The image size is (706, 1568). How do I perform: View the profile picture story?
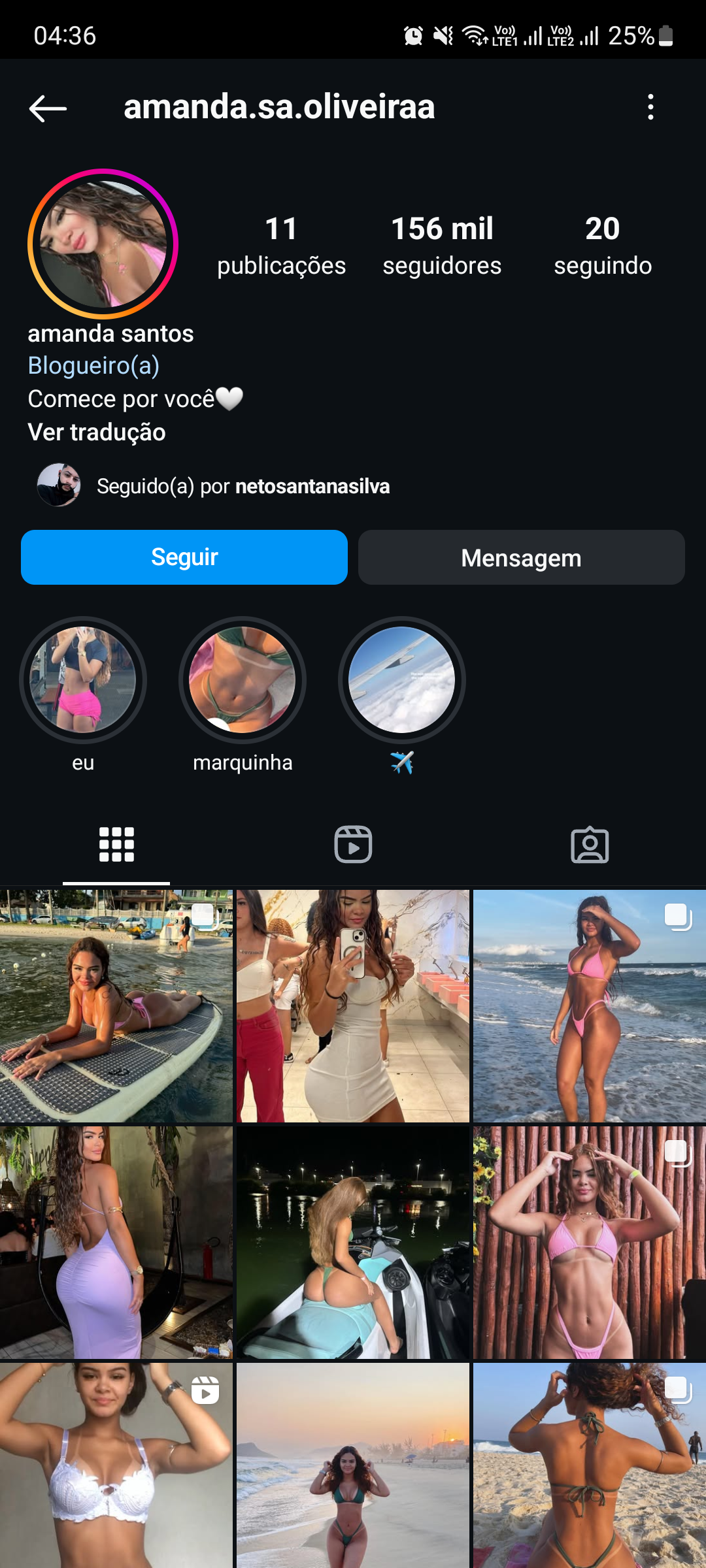[x=103, y=244]
